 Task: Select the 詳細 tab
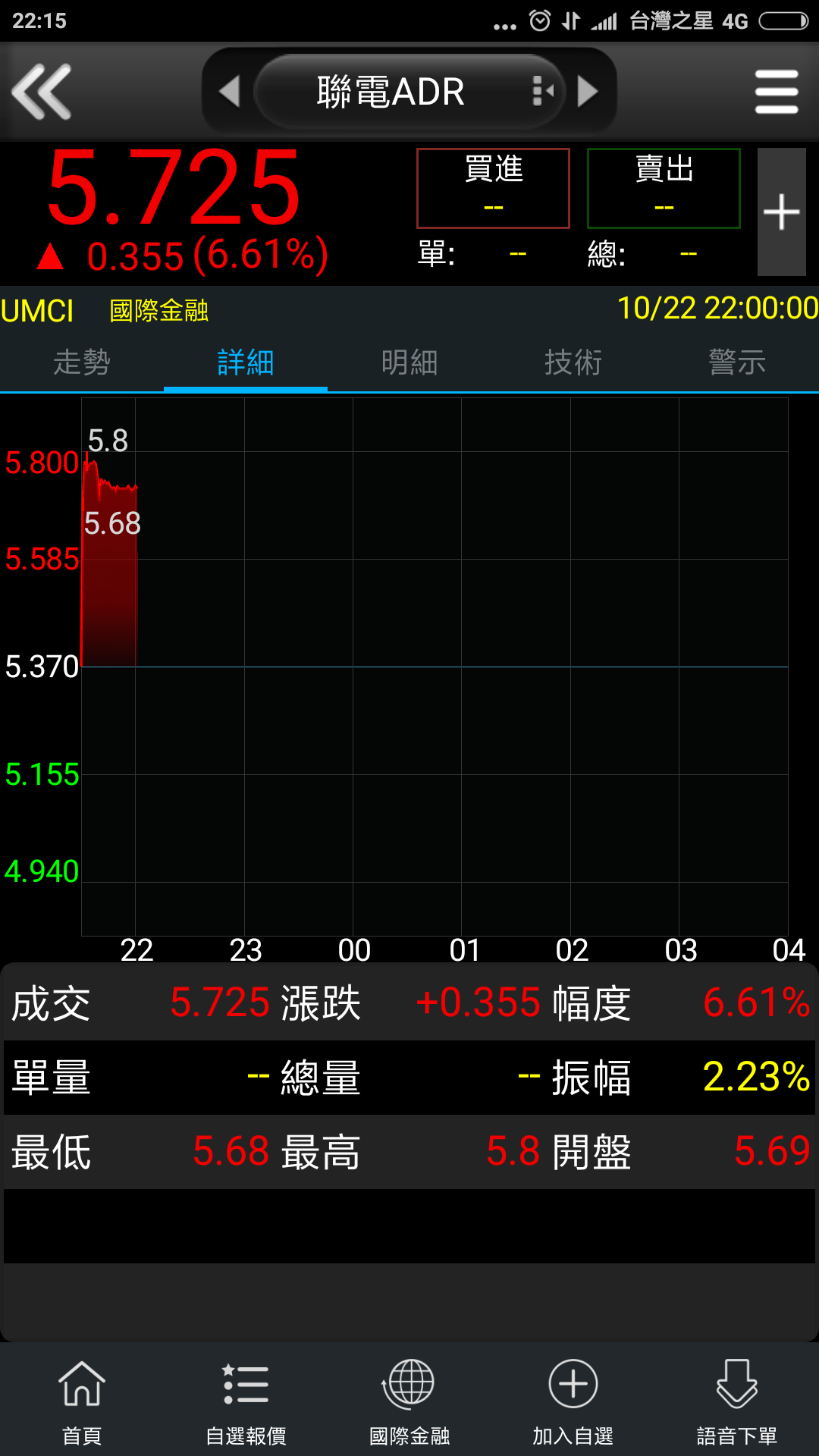[x=245, y=362]
